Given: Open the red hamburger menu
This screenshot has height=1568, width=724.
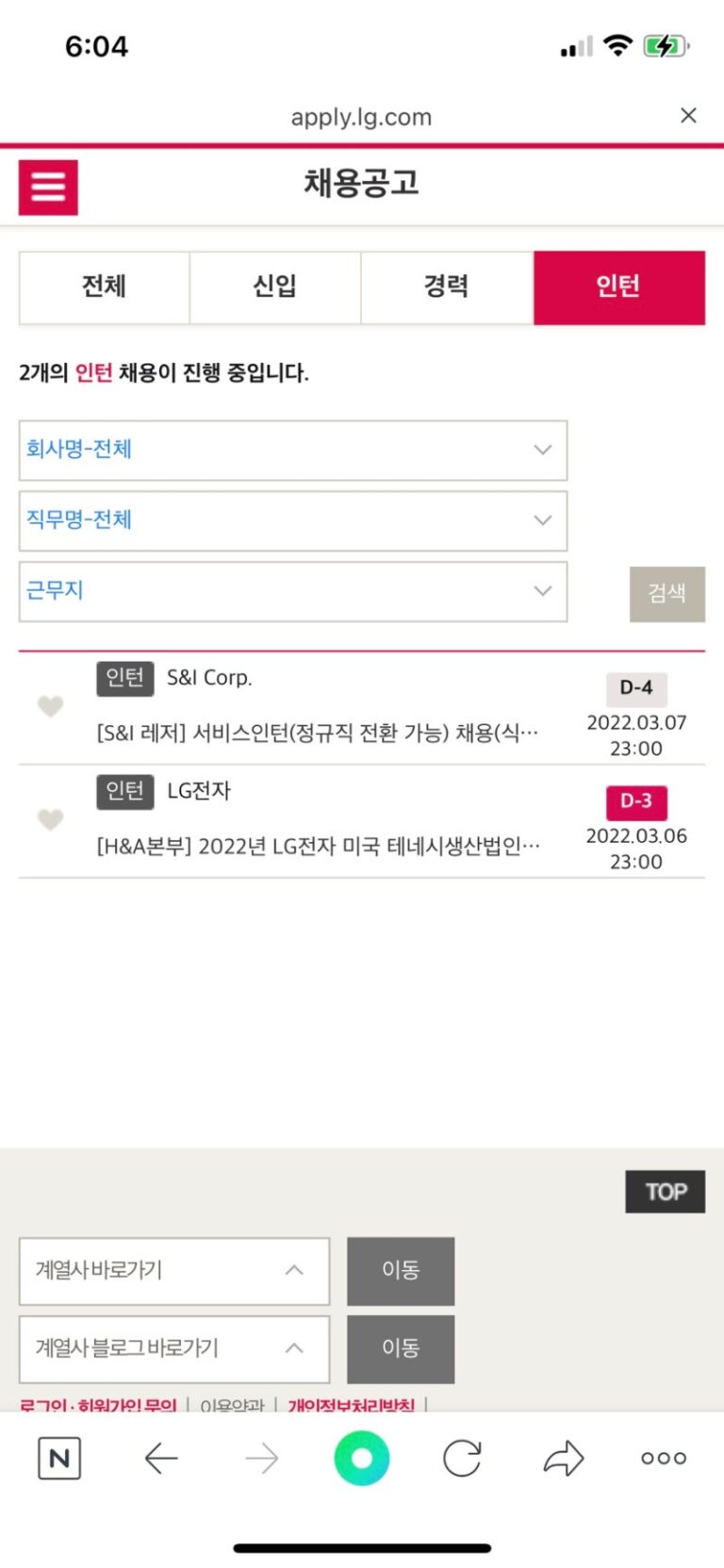Looking at the screenshot, I should [x=48, y=187].
